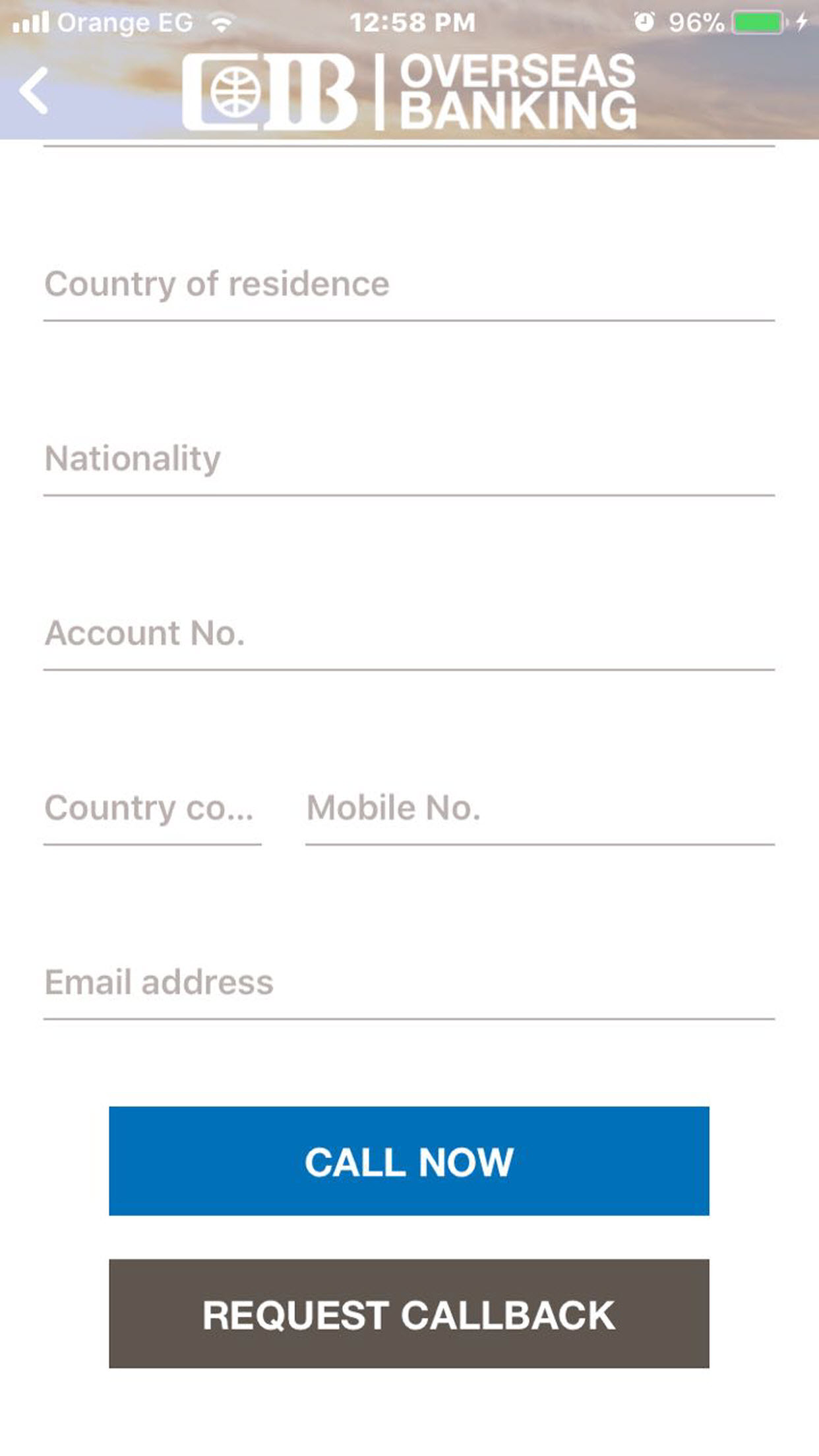The image size is (819, 1456).
Task: Click the charging bolt icon
Action: [x=803, y=21]
